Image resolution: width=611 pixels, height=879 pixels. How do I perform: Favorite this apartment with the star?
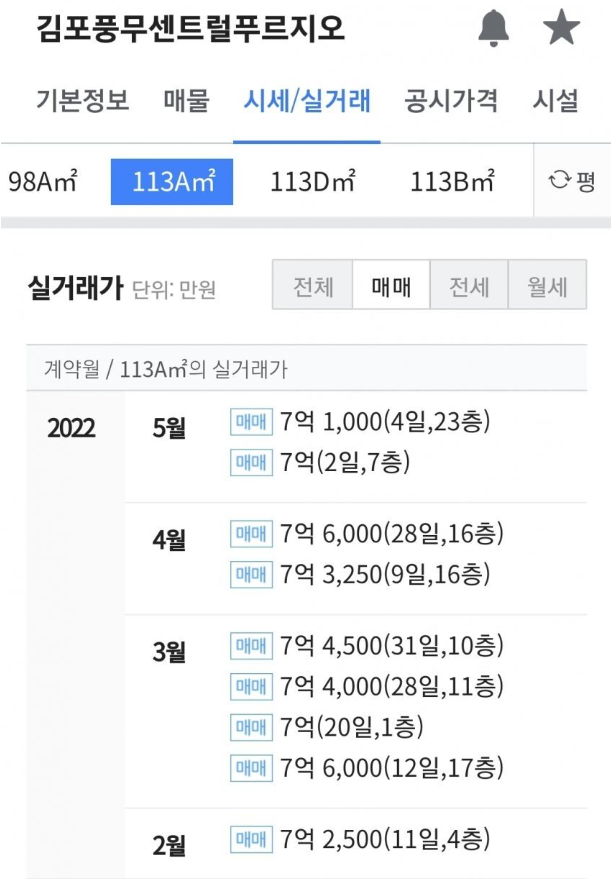pyautogui.click(x=561, y=28)
